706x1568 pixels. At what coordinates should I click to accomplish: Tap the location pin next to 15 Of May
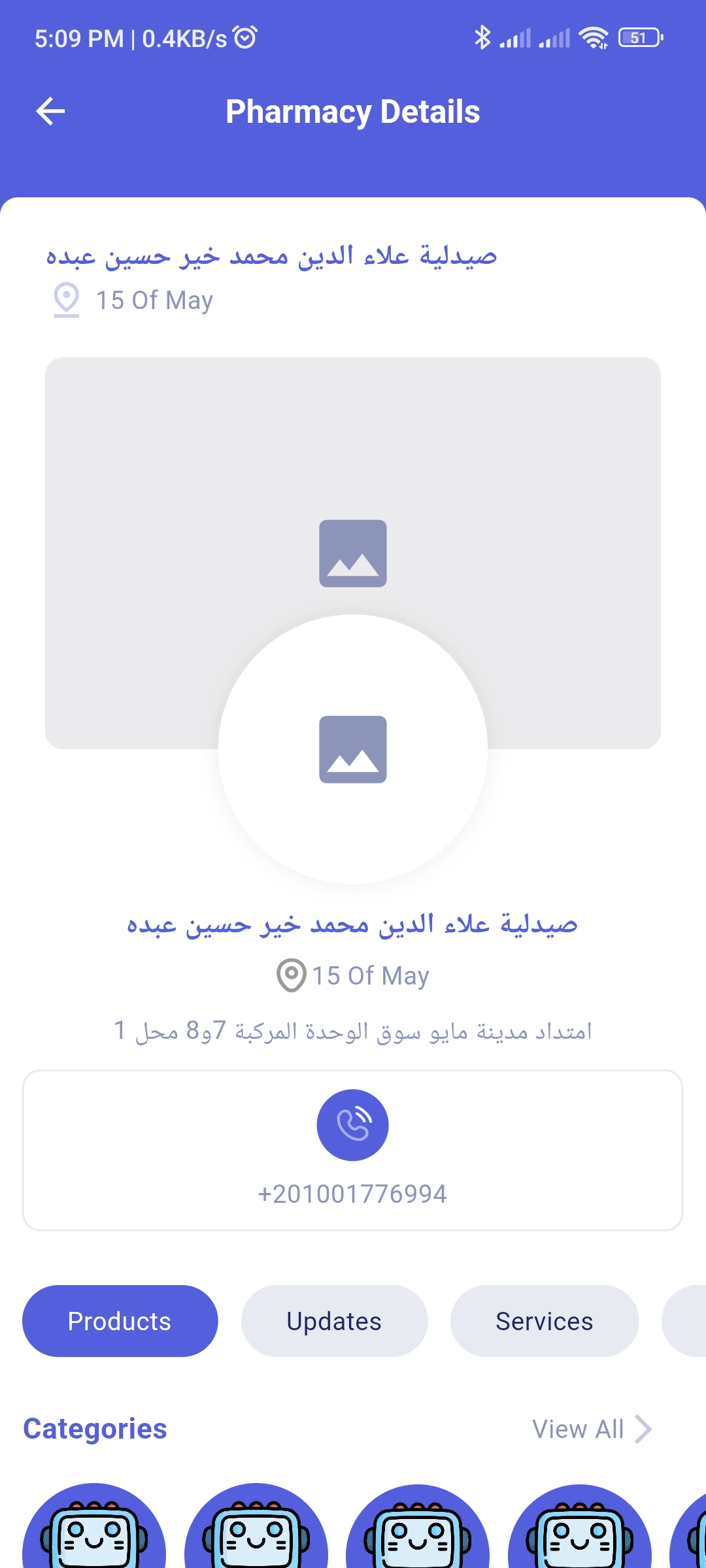tap(65, 299)
